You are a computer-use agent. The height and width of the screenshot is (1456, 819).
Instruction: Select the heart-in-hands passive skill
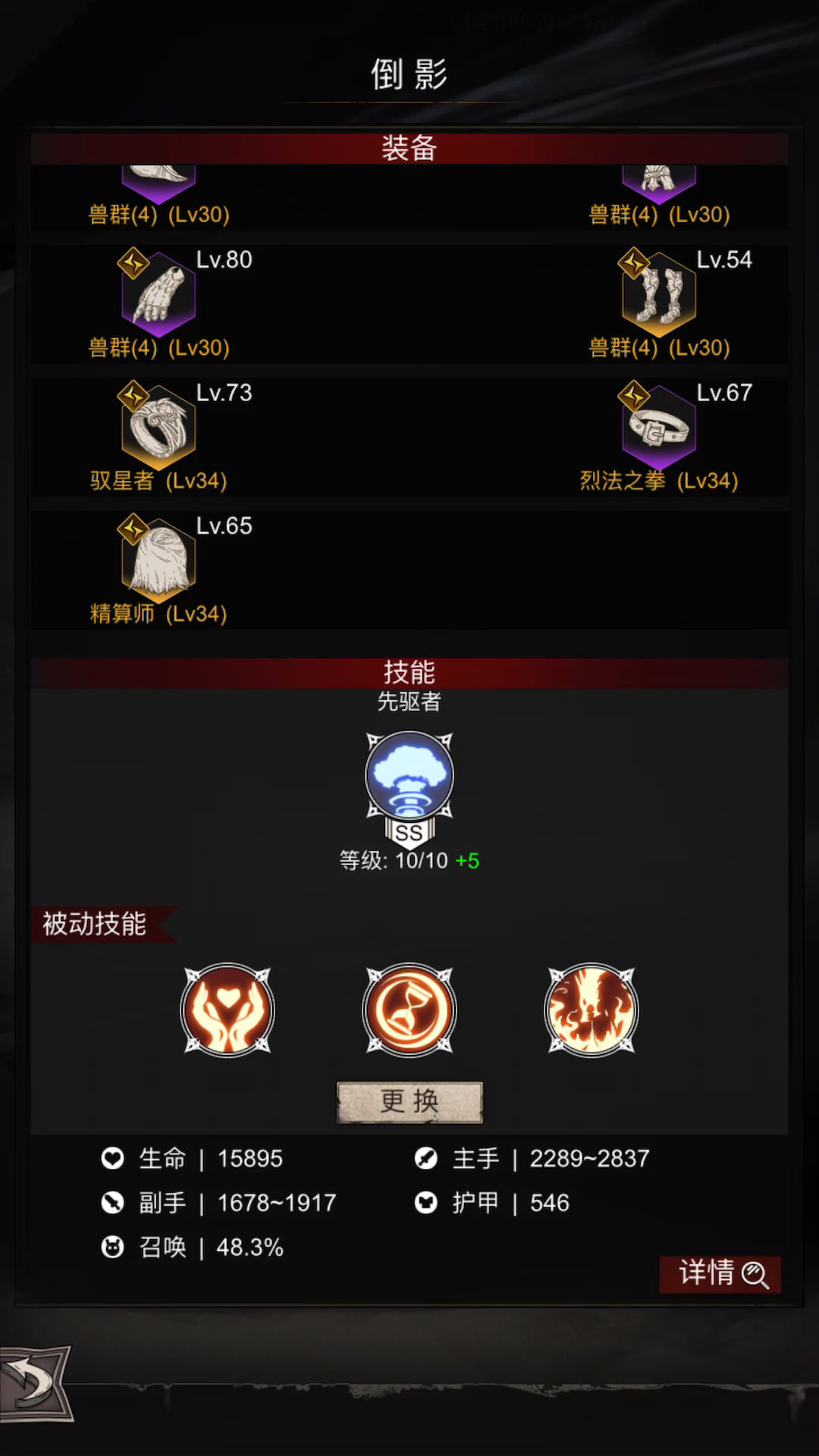(227, 1009)
